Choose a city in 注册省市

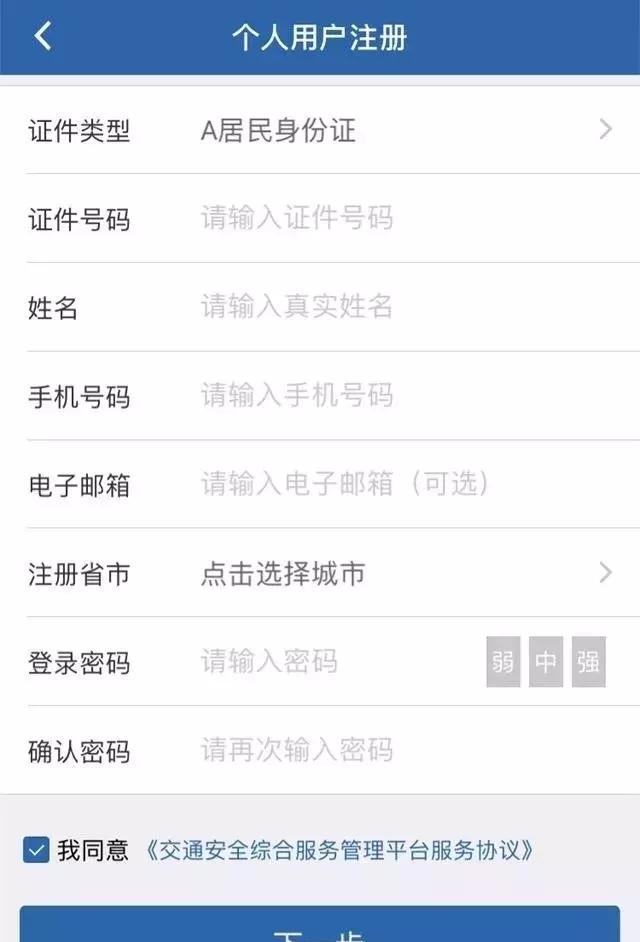click(x=400, y=573)
